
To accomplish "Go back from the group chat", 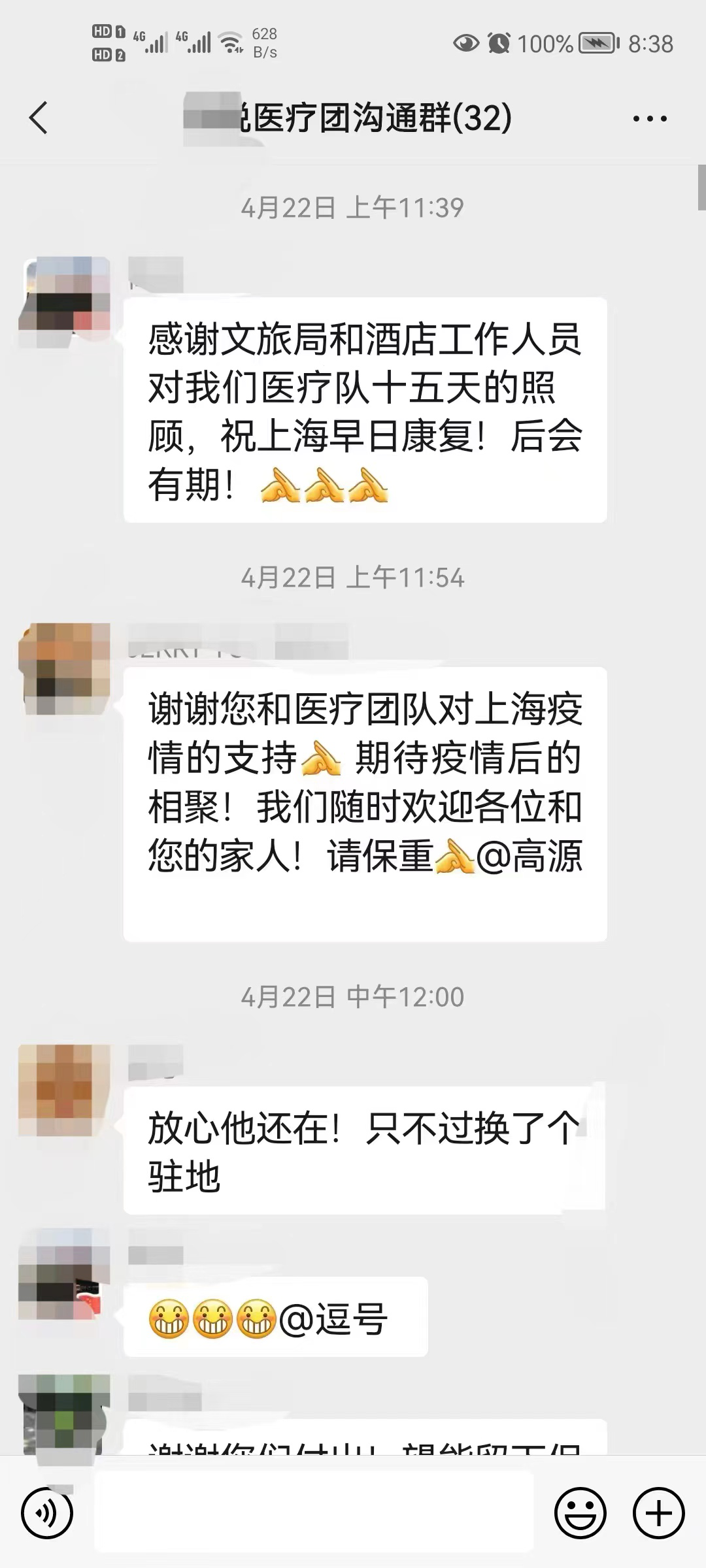I will click(x=39, y=118).
